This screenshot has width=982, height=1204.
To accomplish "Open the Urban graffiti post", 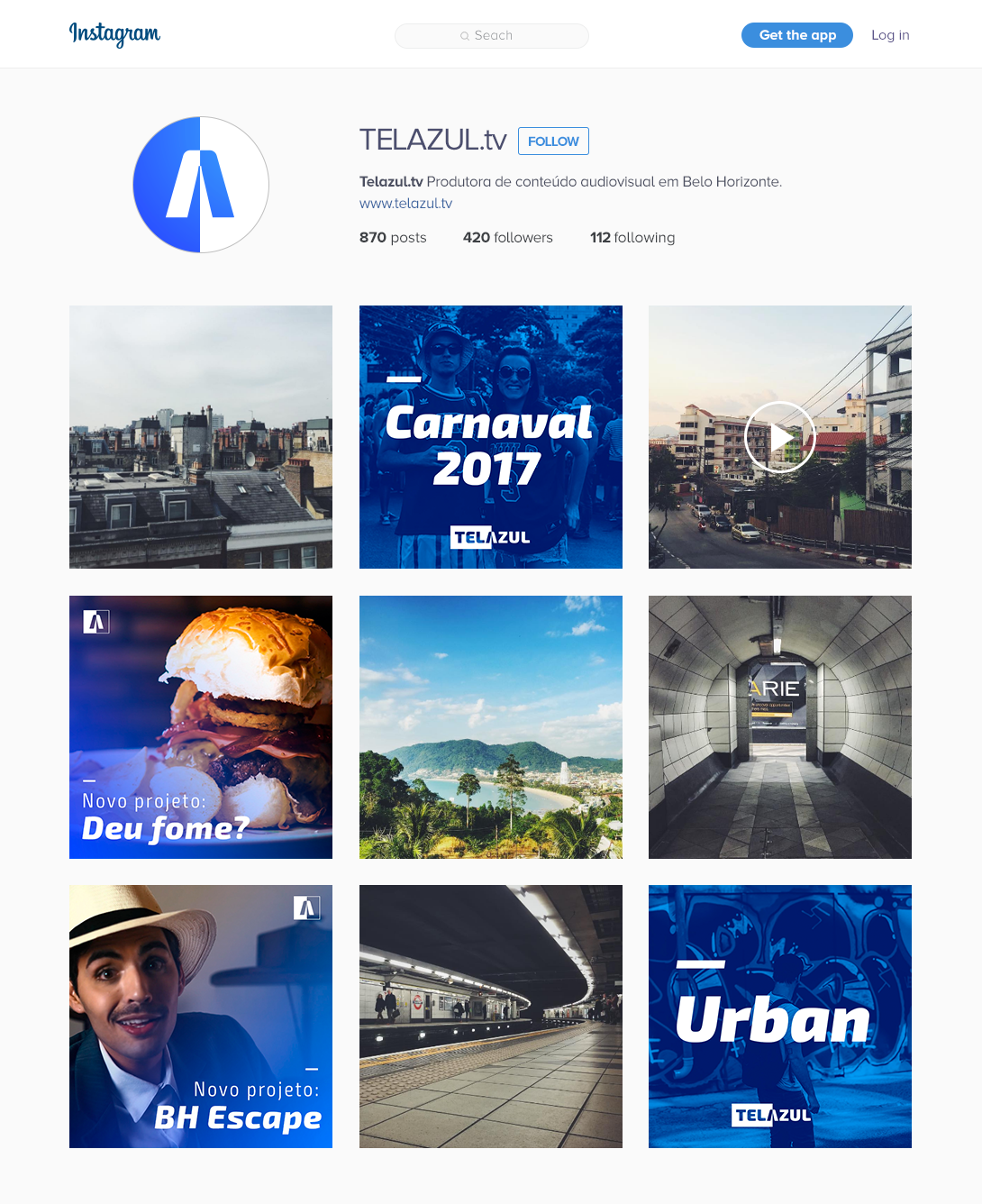I will 780,1017.
